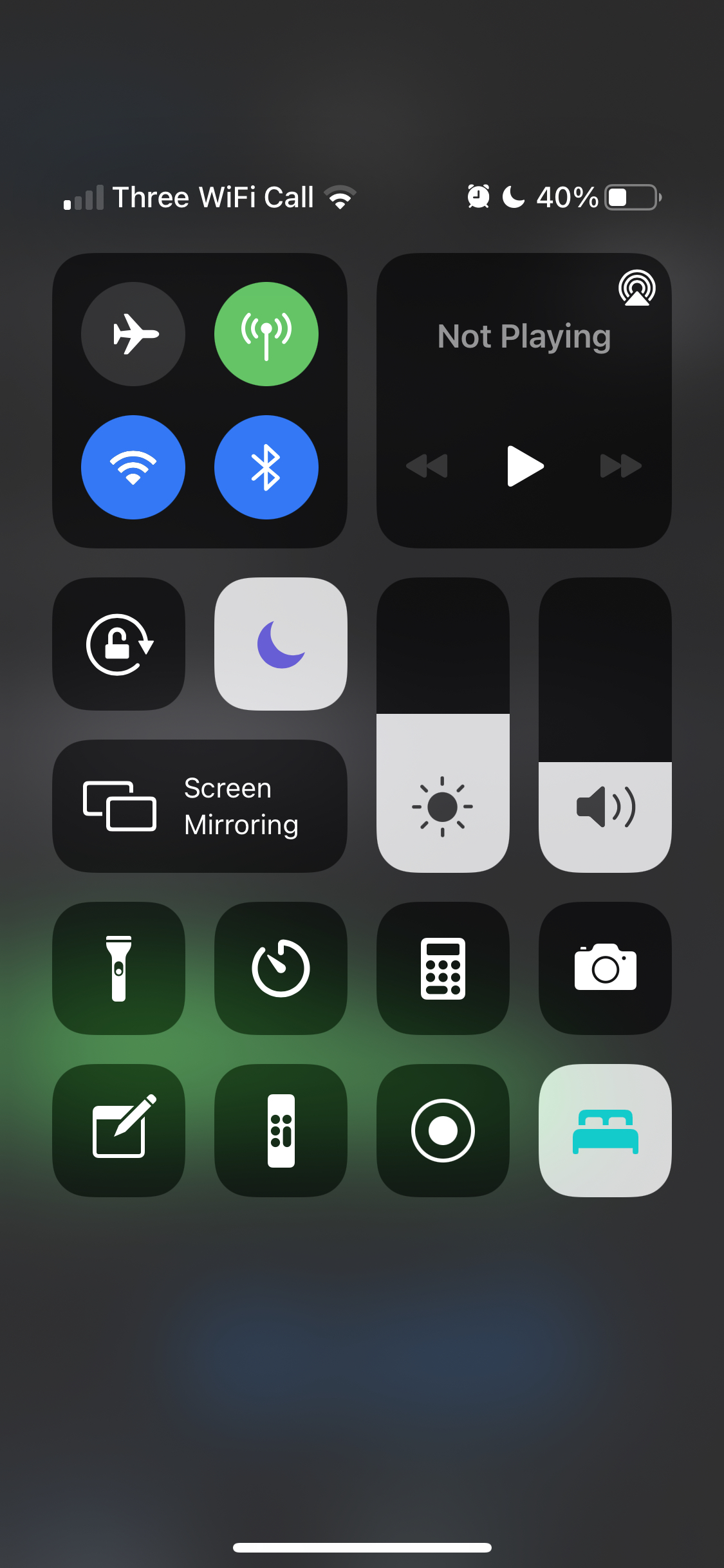Open Screen Mirroring
Screen dimensions: 724x1568
[200, 806]
